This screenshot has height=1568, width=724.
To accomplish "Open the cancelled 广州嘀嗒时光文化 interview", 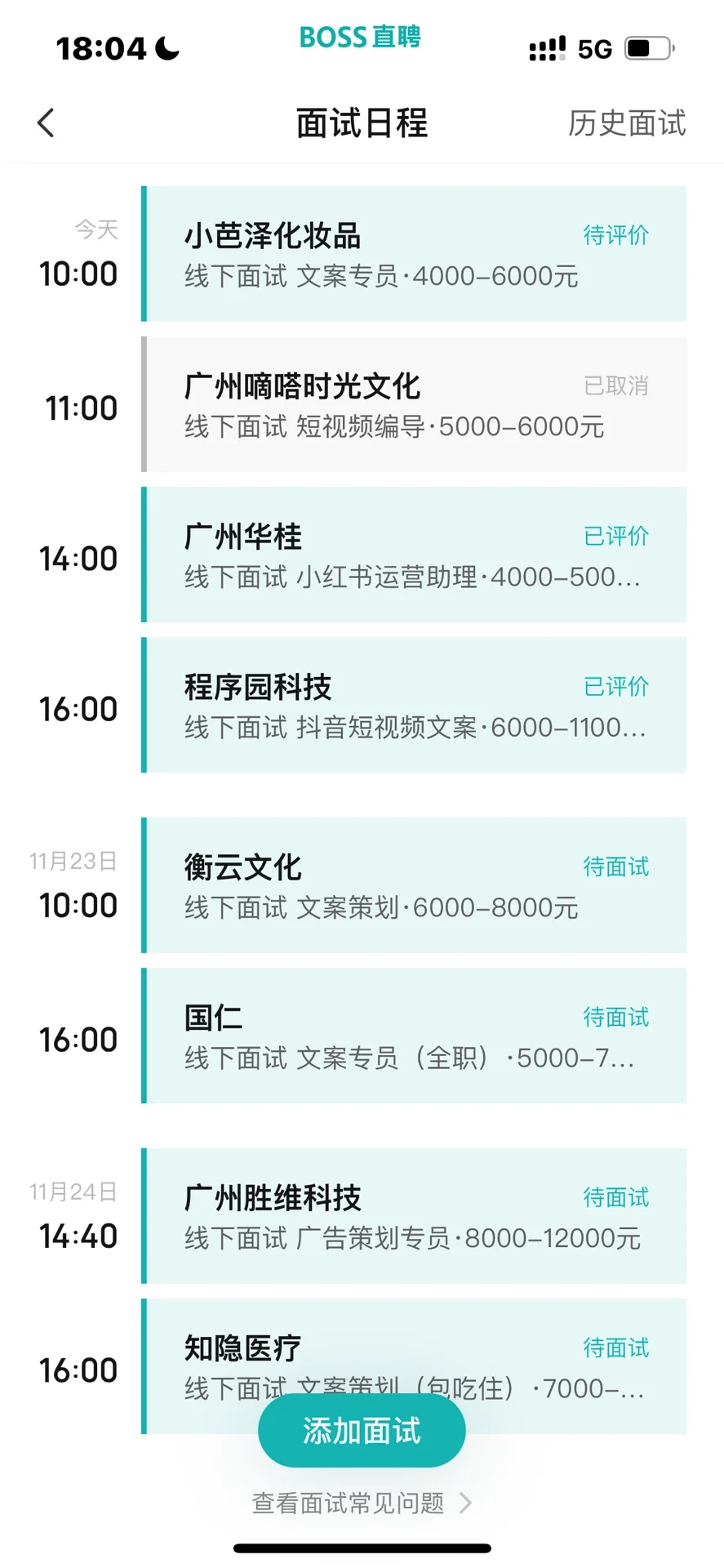I will (414, 404).
